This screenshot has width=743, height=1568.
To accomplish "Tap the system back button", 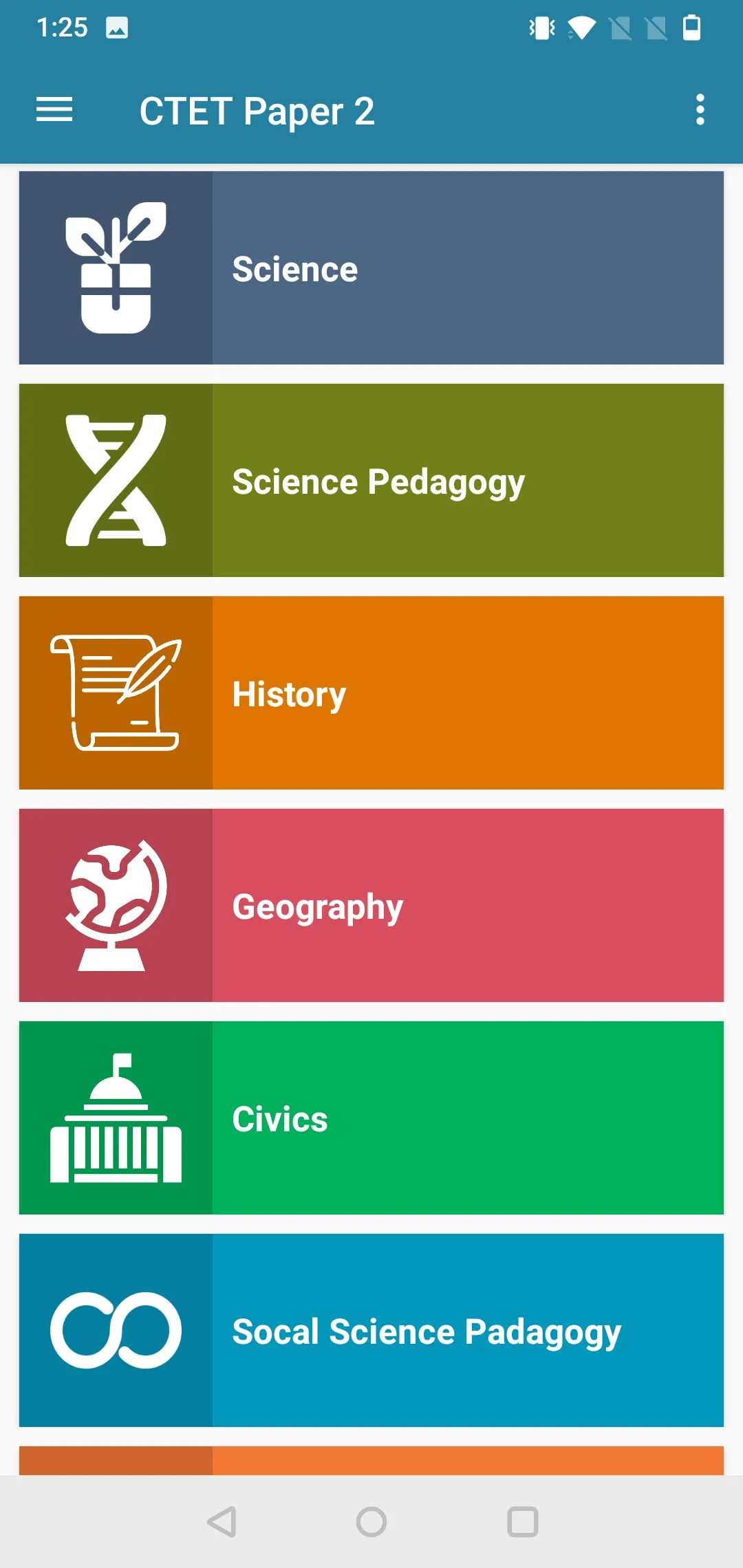I will [x=222, y=1521].
